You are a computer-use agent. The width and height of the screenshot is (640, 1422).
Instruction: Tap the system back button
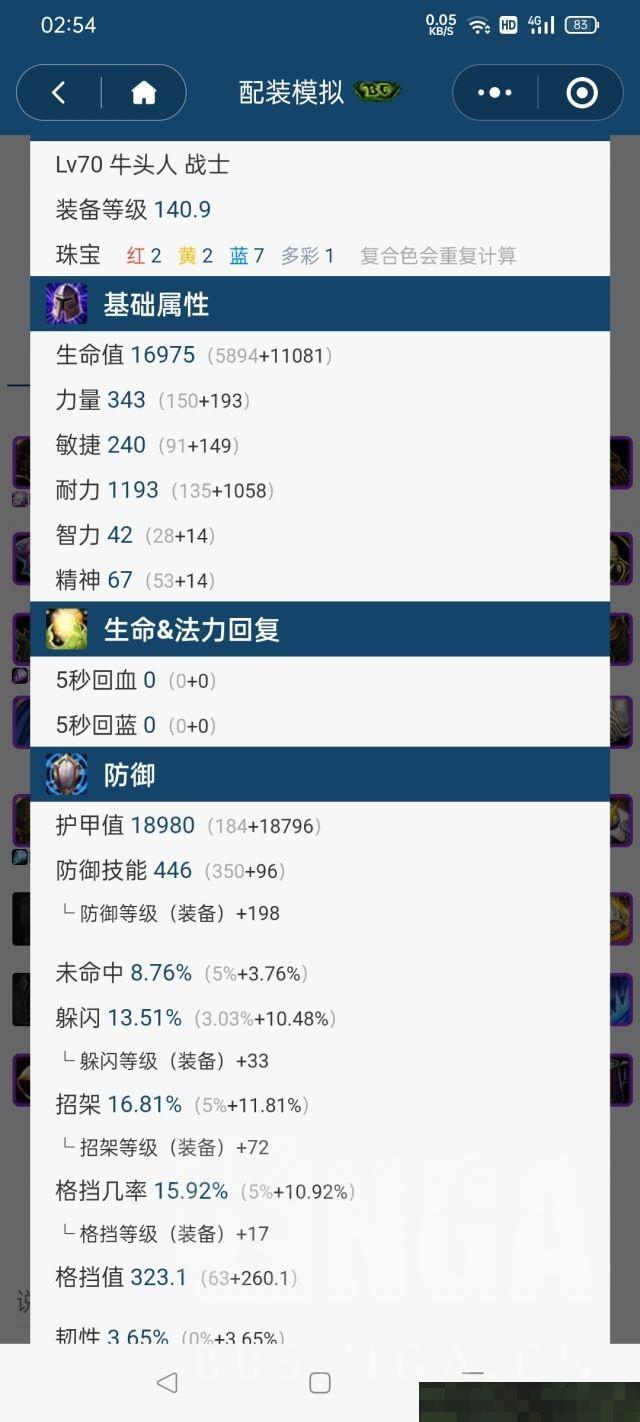167,1383
